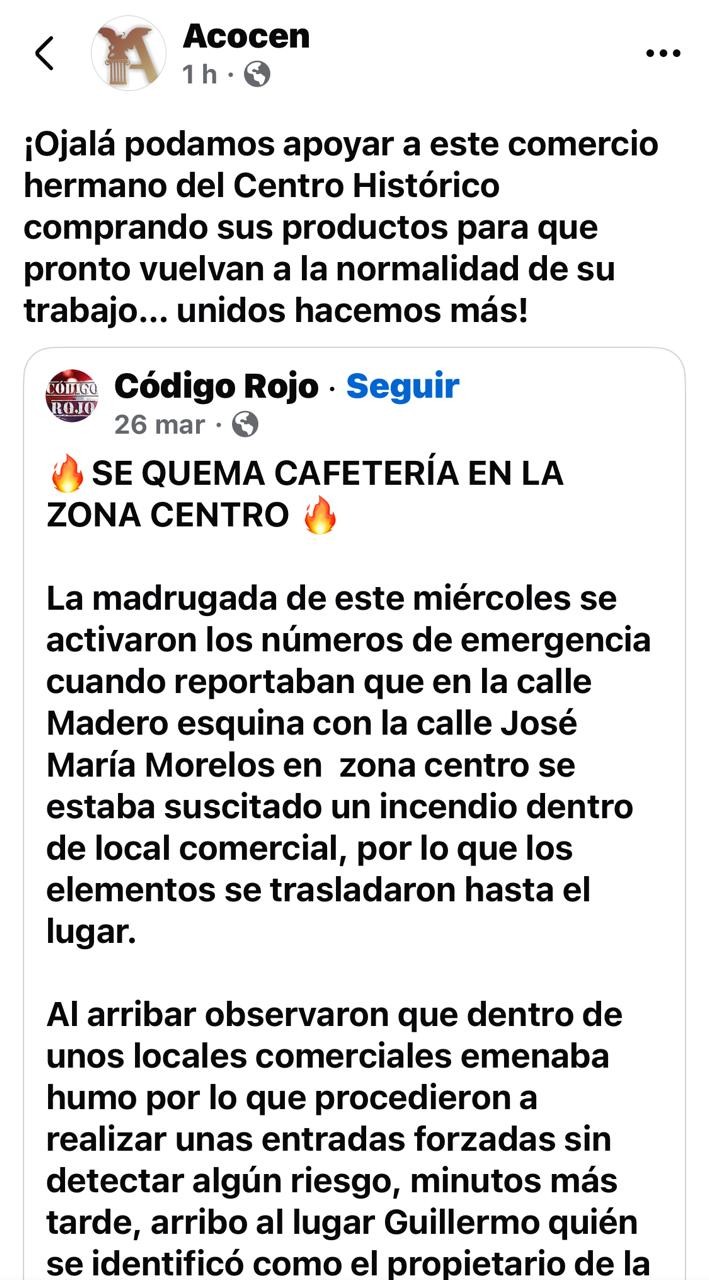This screenshot has width=709, height=1280.
Task: Tap Código Rojo's profile avatar
Action: coord(72,396)
